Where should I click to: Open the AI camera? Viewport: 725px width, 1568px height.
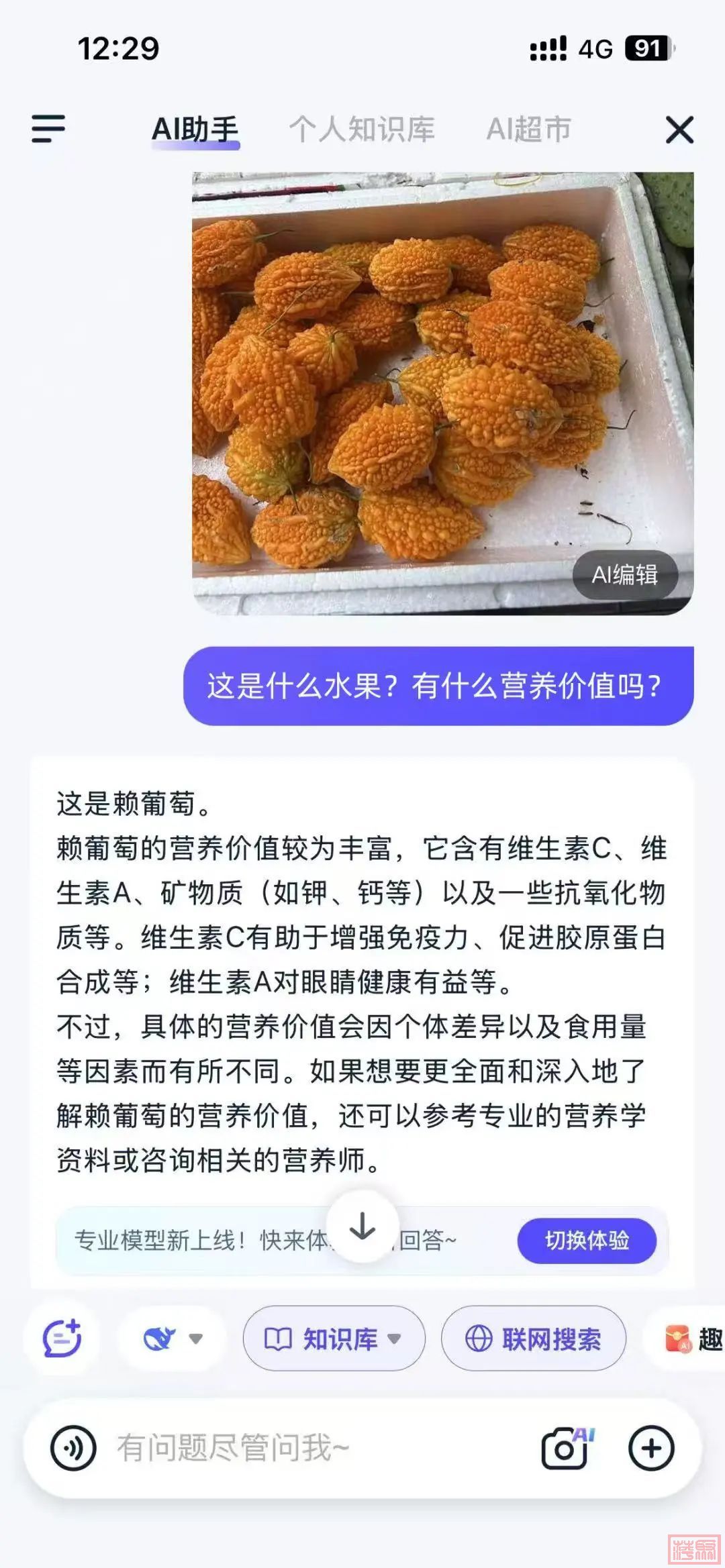tap(565, 1448)
